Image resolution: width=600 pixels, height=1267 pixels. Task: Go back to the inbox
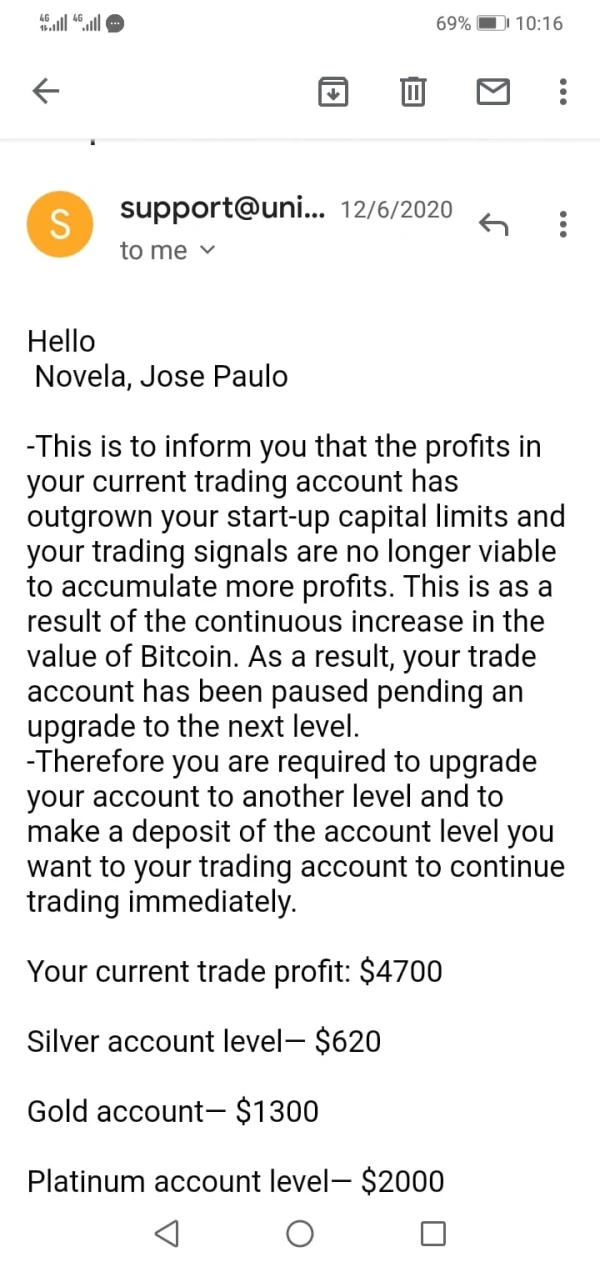[x=46, y=92]
